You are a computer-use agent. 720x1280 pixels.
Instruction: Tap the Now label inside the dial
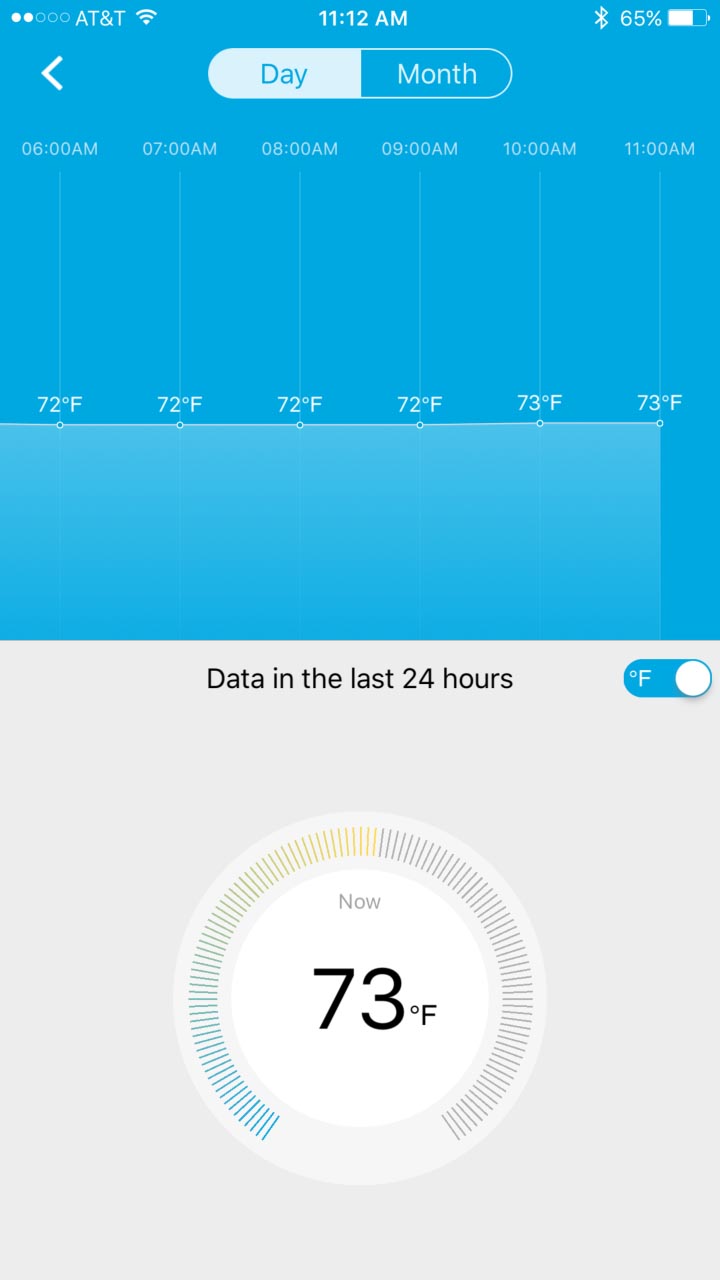tap(359, 902)
